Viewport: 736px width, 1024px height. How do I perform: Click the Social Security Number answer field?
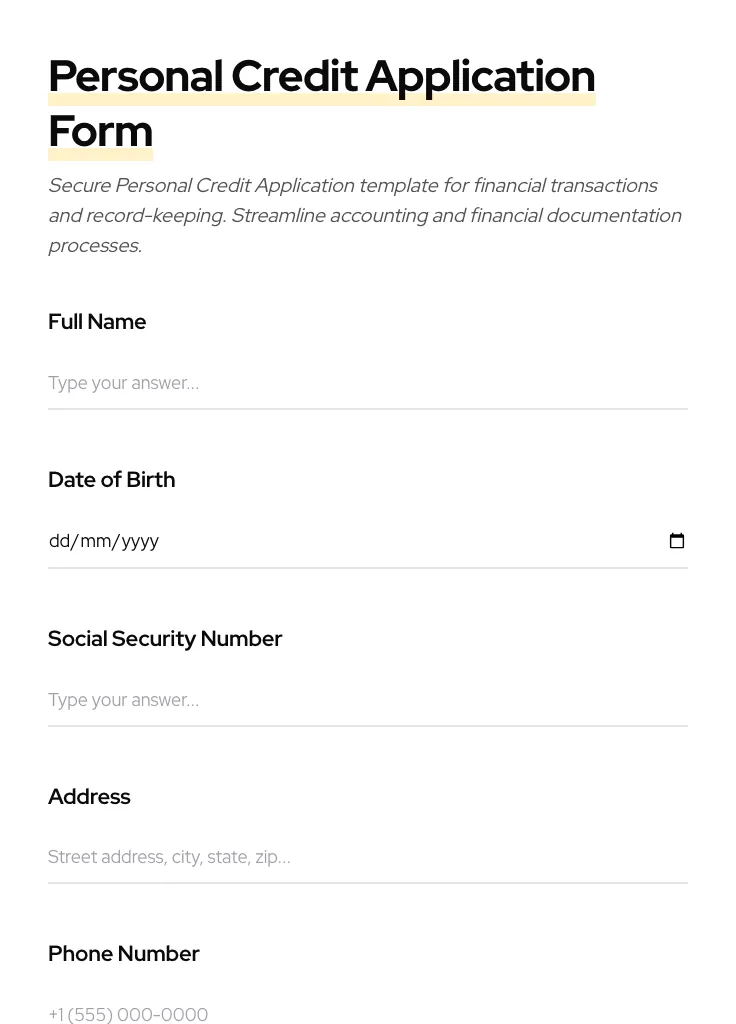click(367, 700)
